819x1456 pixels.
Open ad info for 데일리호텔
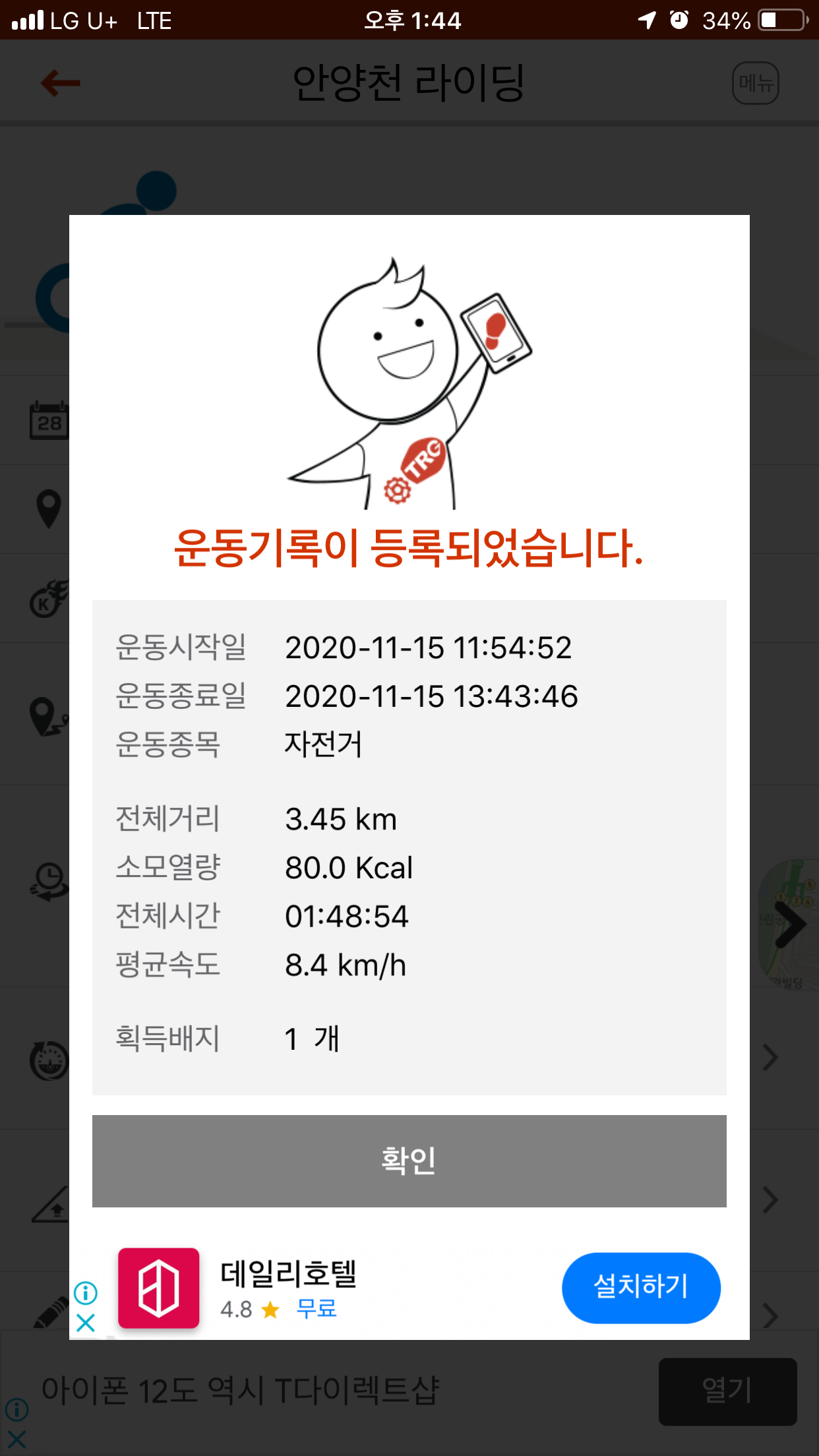(x=86, y=1293)
